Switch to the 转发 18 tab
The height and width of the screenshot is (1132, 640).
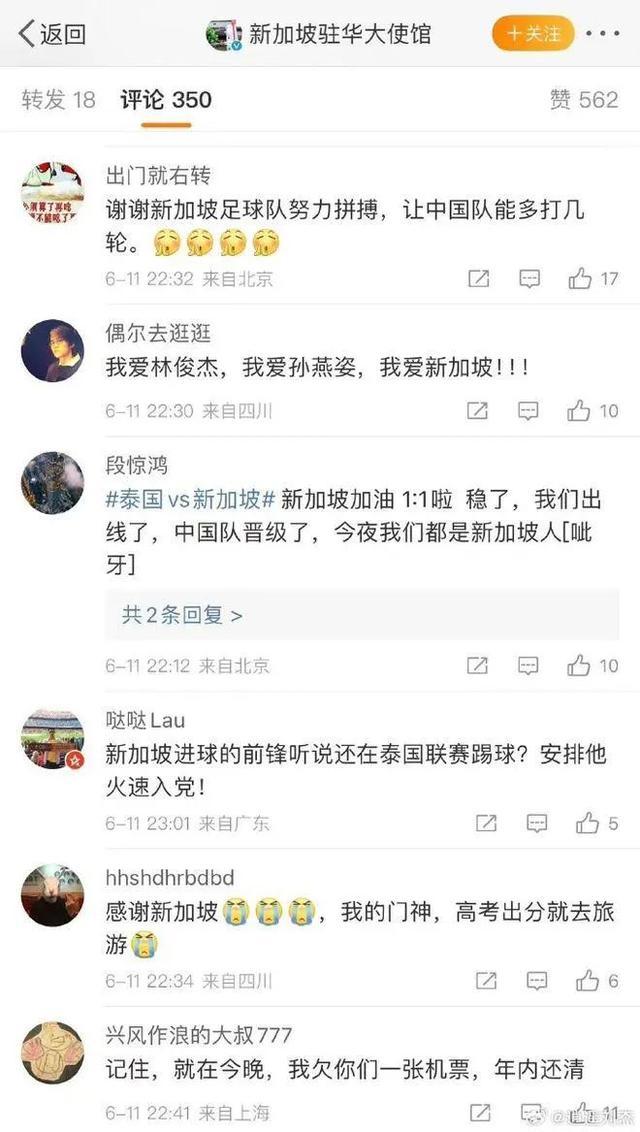pos(59,99)
